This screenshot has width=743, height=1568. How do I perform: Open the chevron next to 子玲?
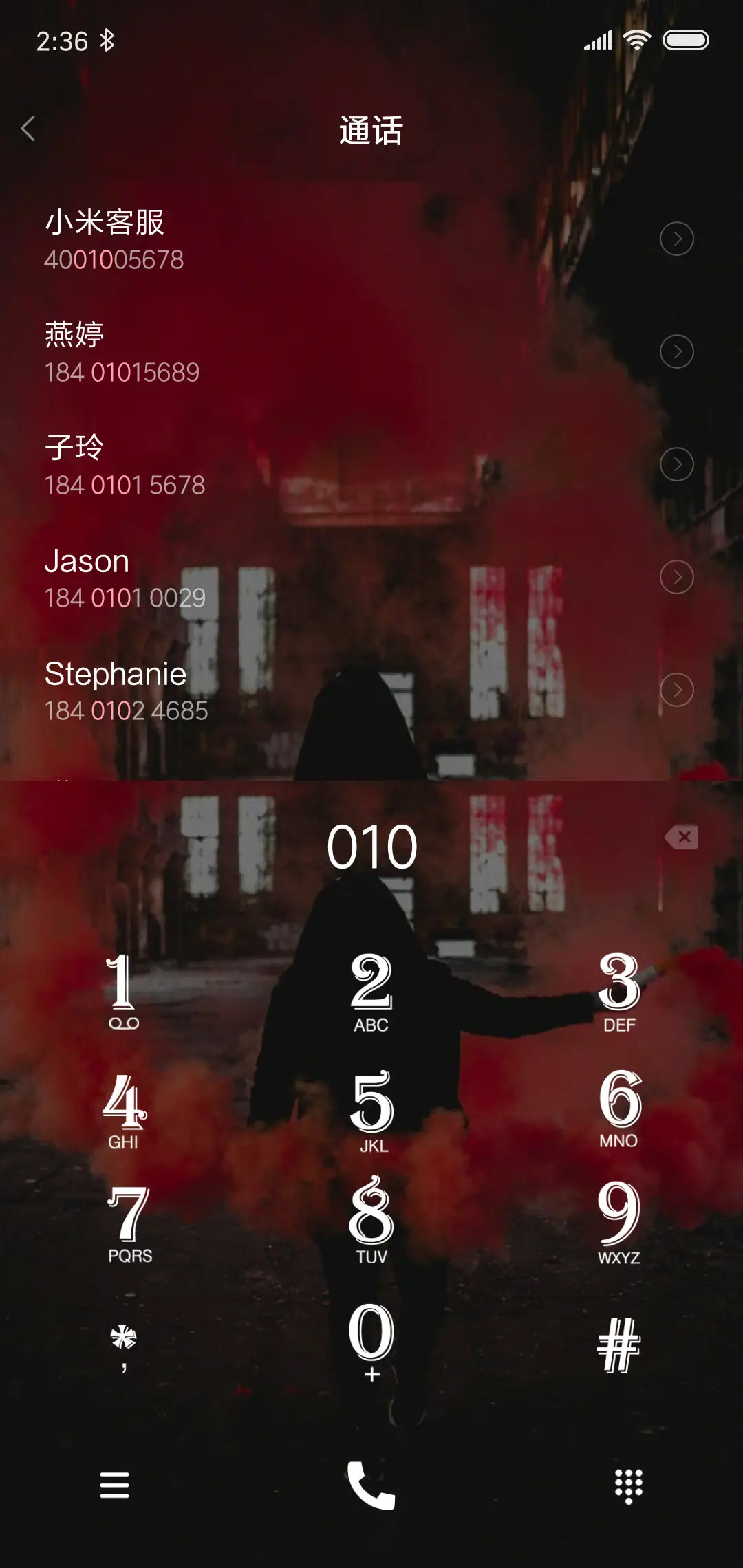[676, 464]
